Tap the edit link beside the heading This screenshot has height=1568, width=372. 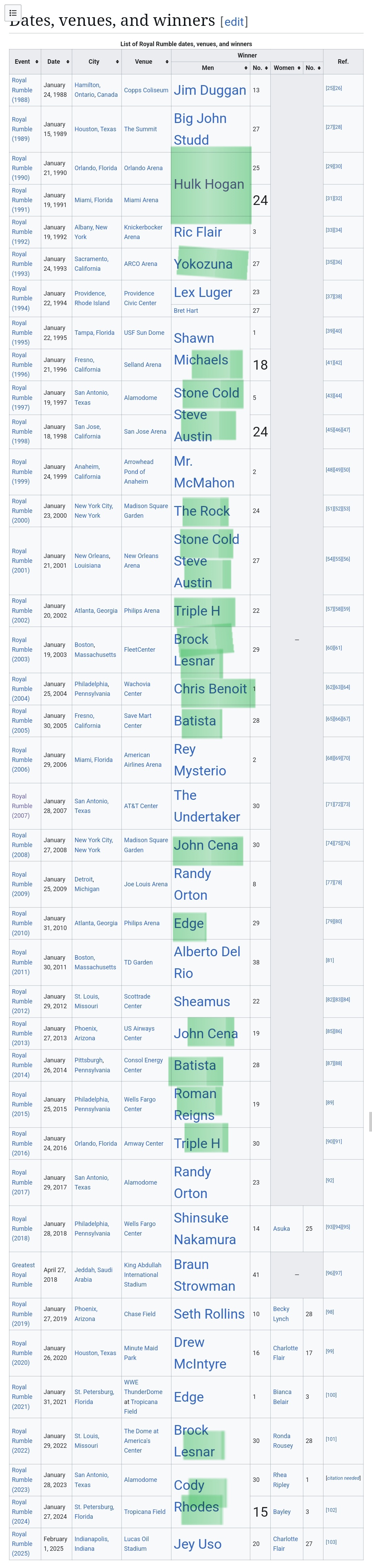(x=234, y=22)
